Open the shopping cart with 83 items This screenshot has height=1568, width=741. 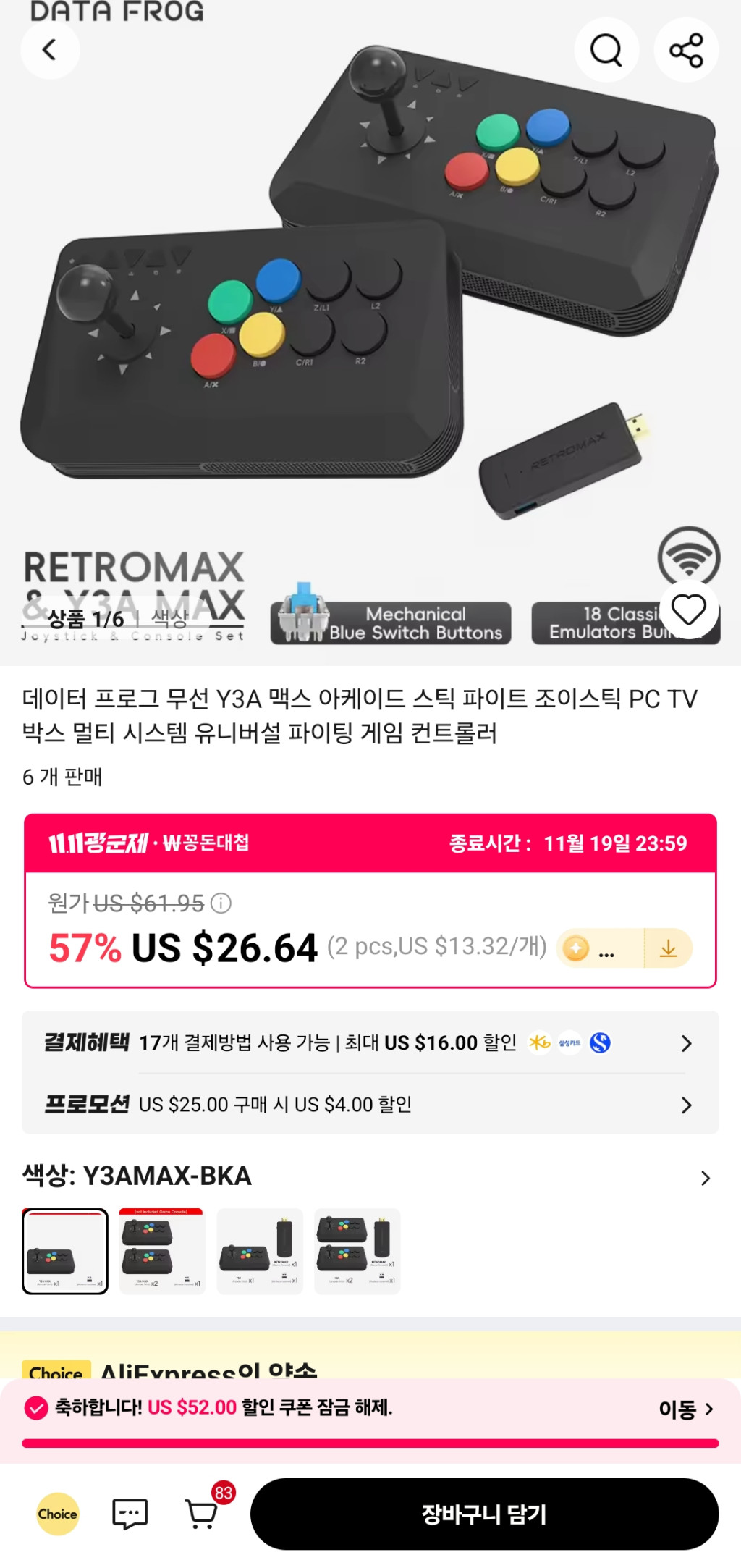[x=202, y=1514]
